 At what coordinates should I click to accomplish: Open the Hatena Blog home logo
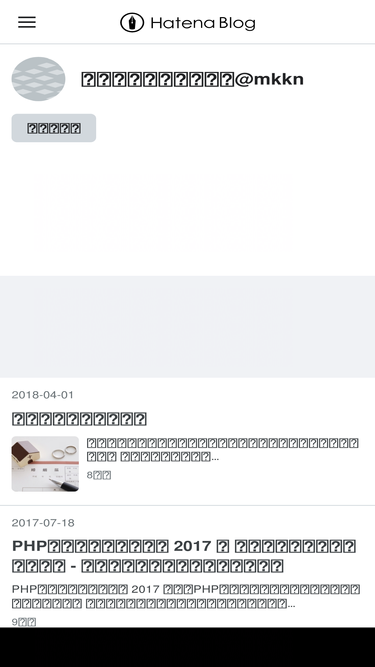pos(188,23)
